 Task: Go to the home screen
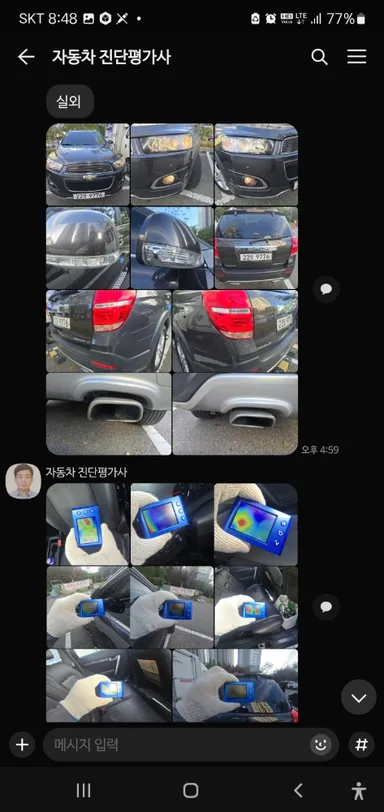coord(190,790)
